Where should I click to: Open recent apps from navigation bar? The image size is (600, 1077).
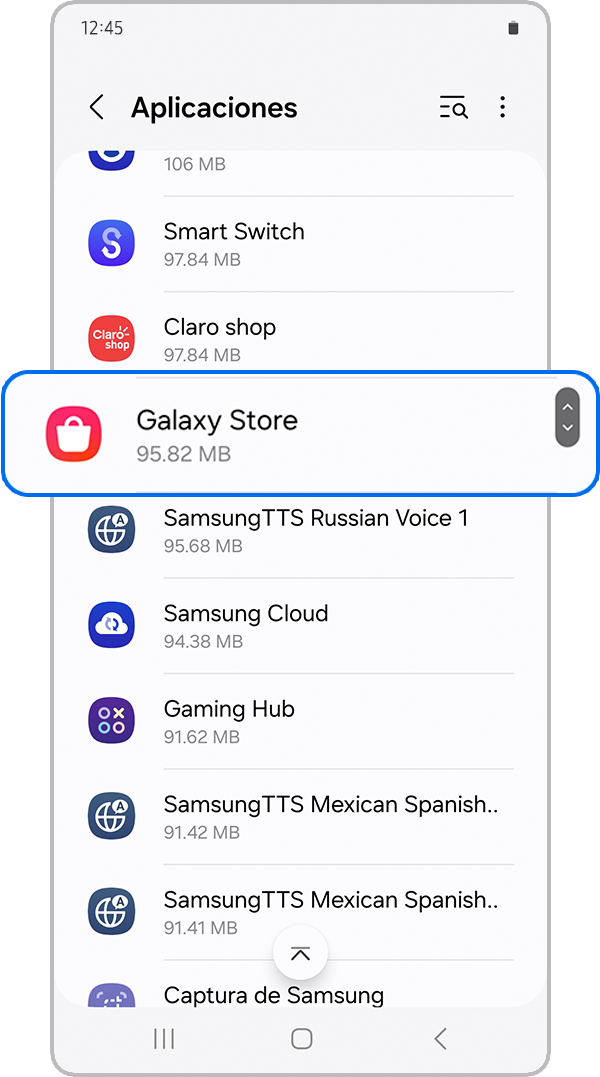pos(164,1039)
